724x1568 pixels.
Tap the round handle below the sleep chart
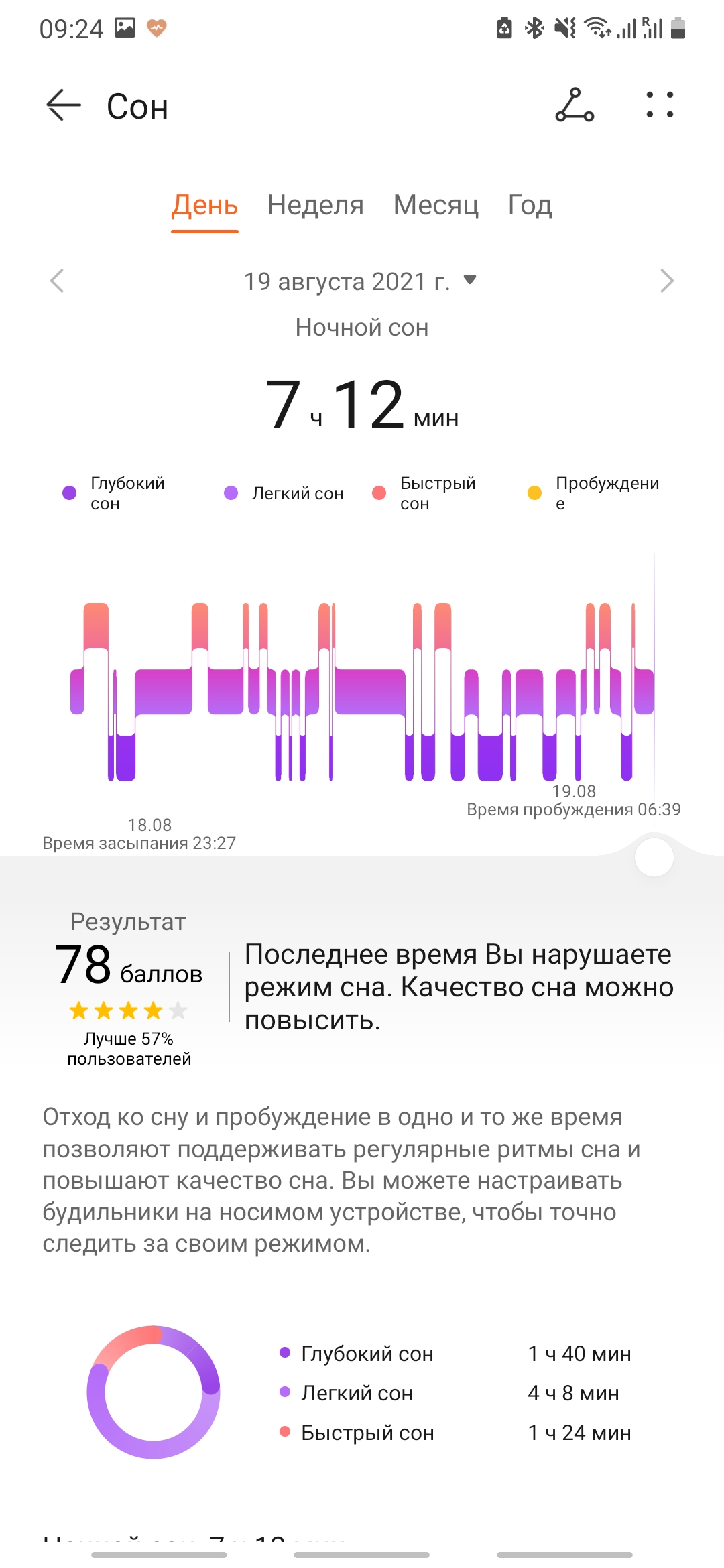[654, 858]
